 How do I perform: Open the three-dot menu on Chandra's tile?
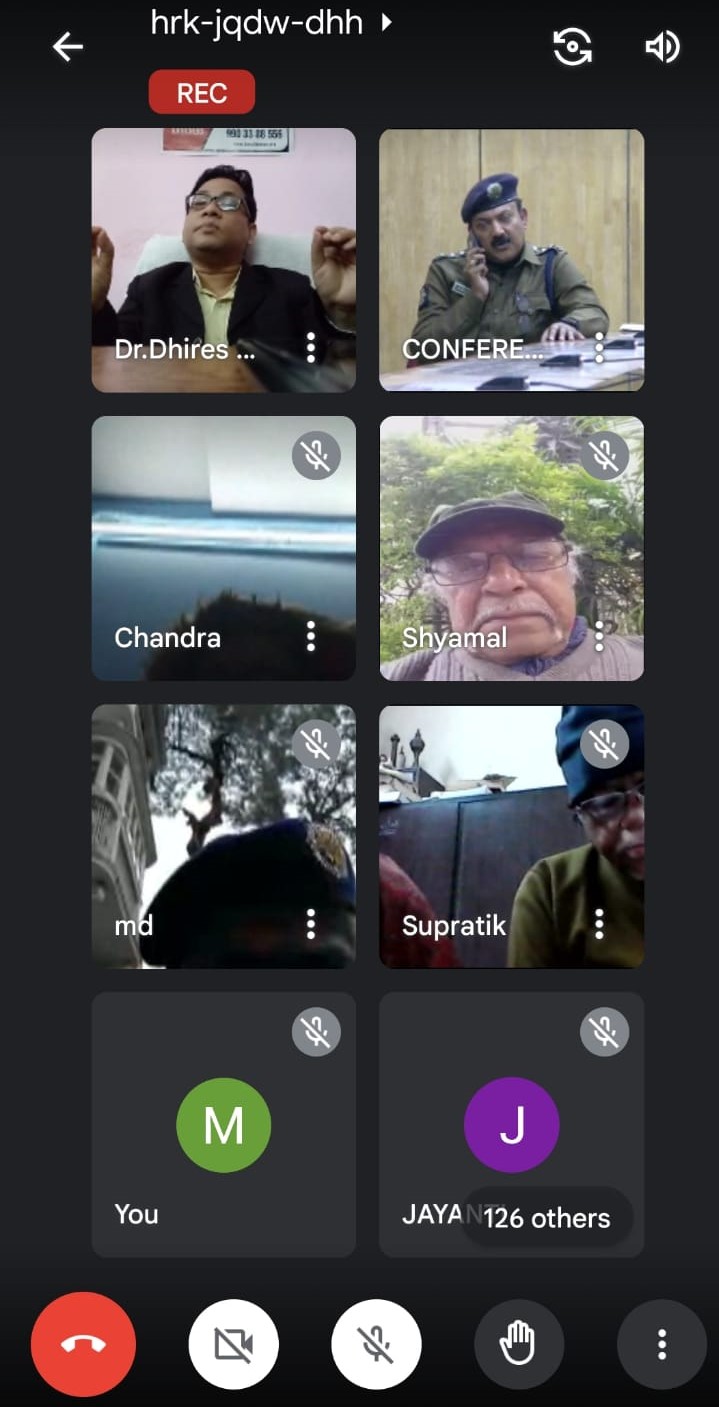point(311,636)
